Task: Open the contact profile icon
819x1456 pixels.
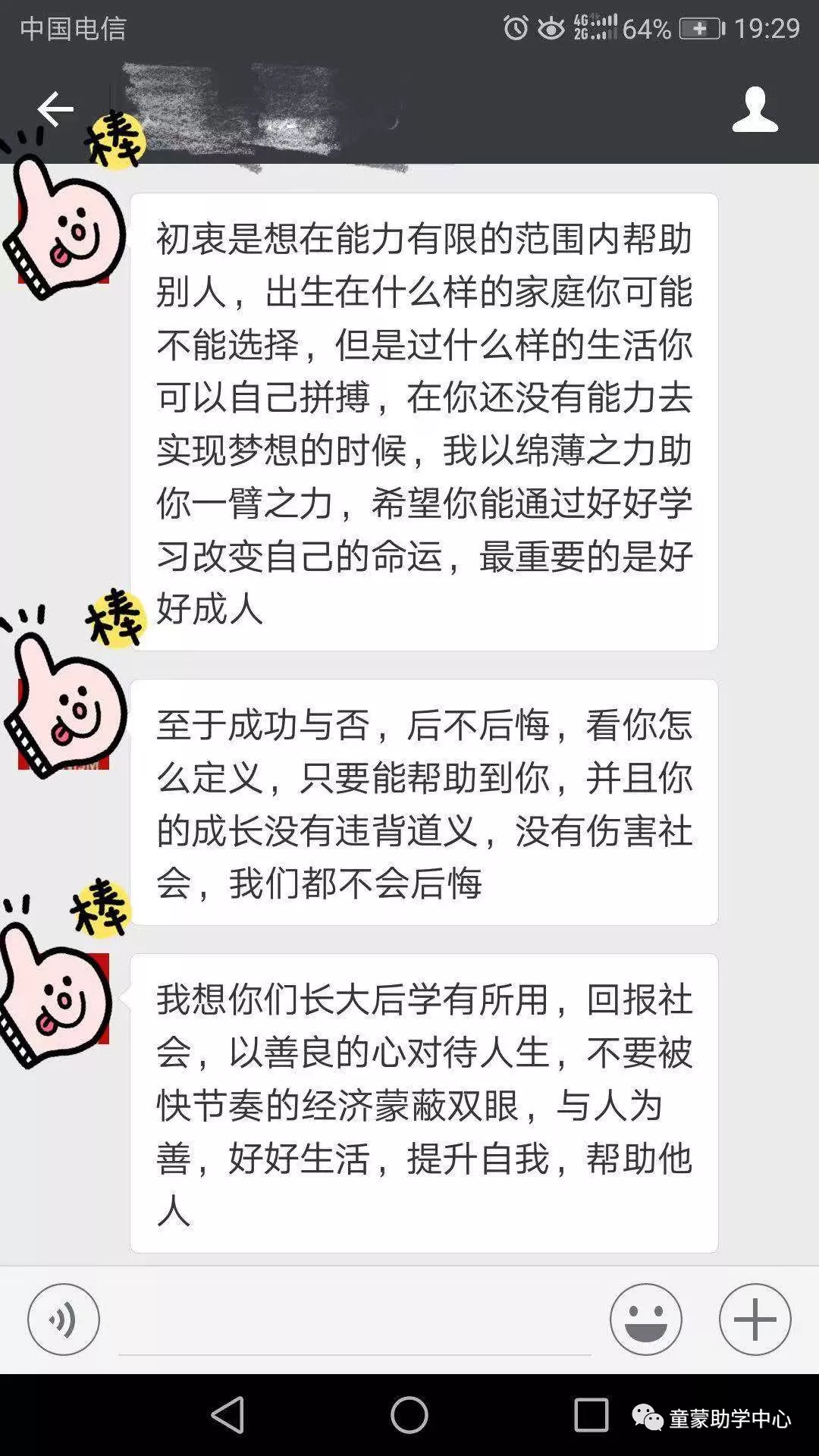Action: pos(755,110)
